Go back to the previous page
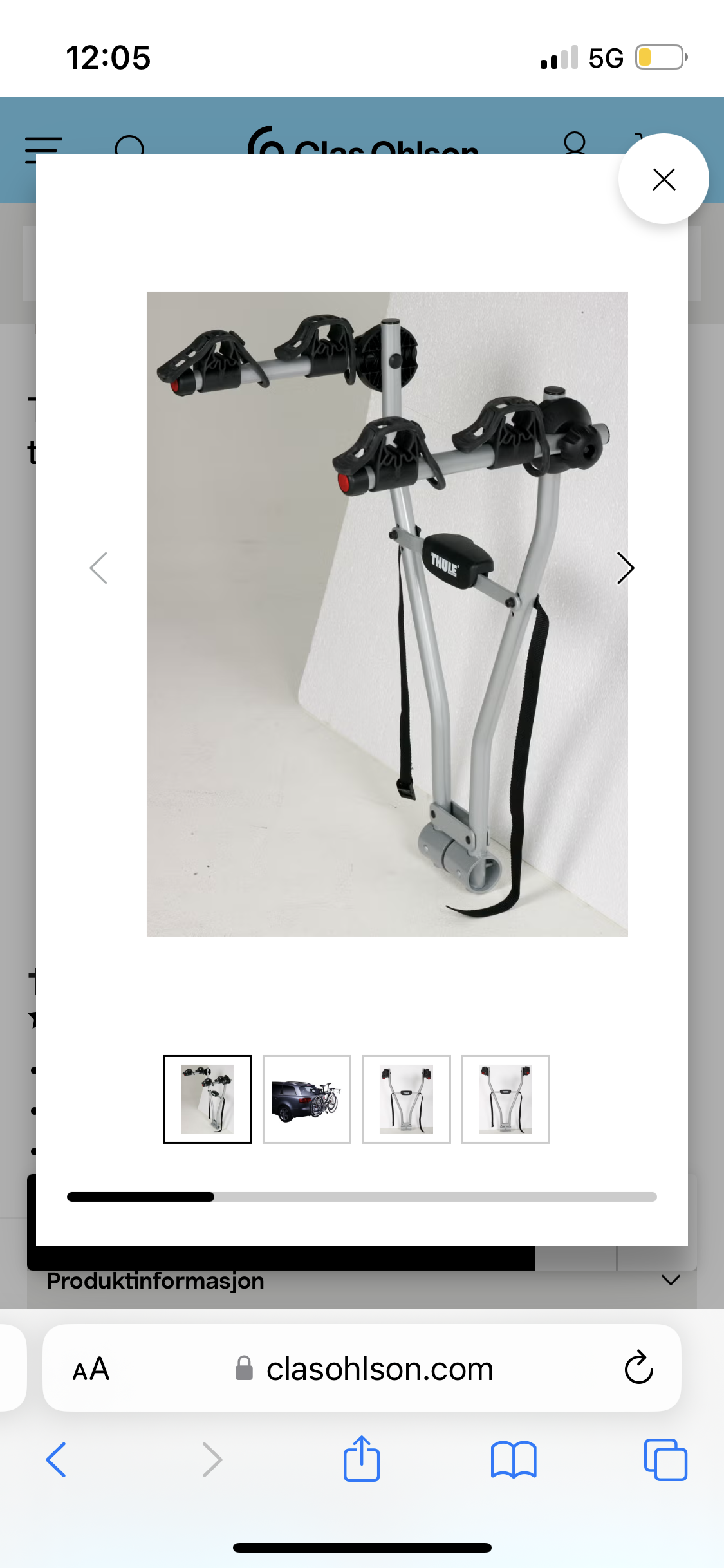Screen dimensions: 724x1568 pyautogui.click(x=56, y=1459)
